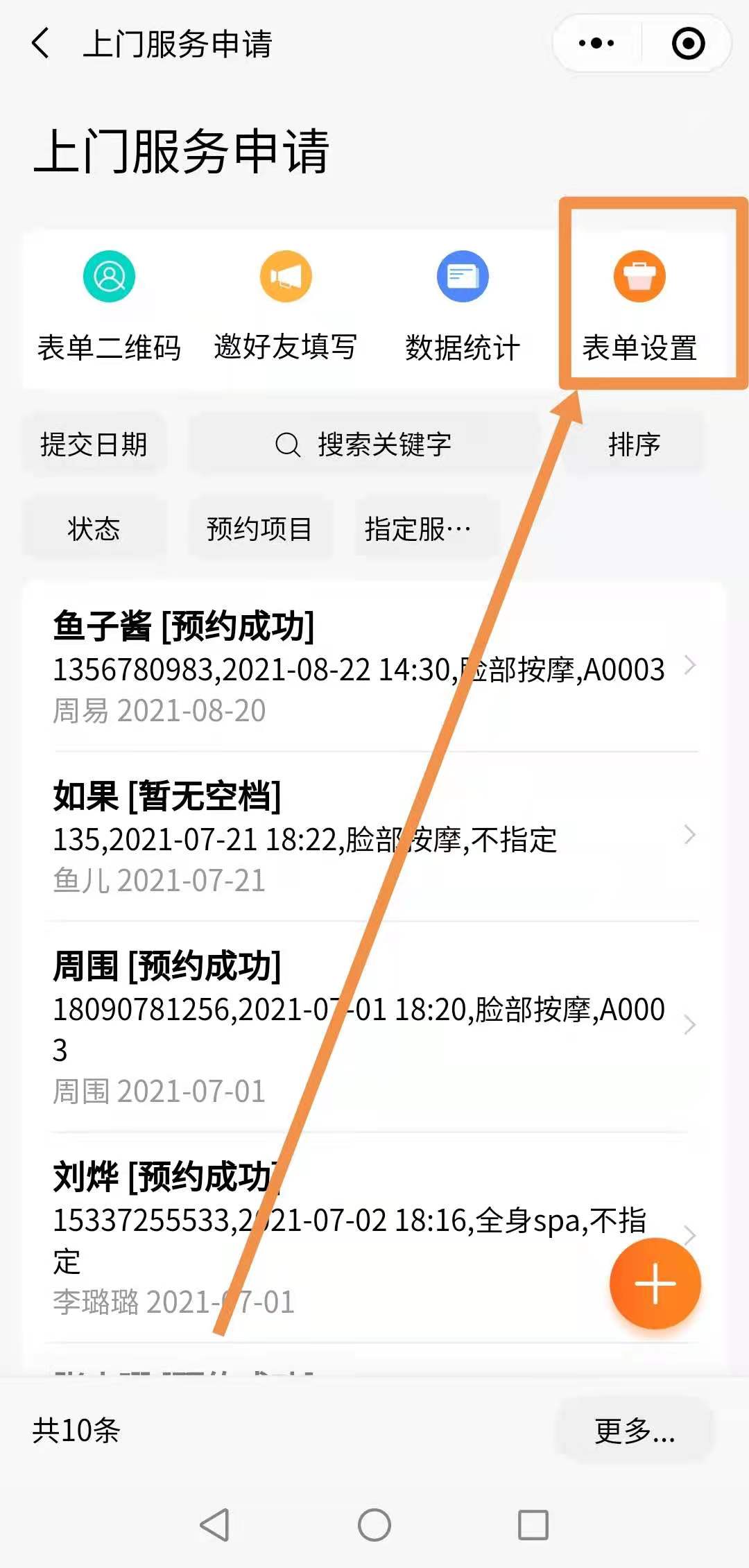Filter by 状态
749x1568 pixels.
94,529
